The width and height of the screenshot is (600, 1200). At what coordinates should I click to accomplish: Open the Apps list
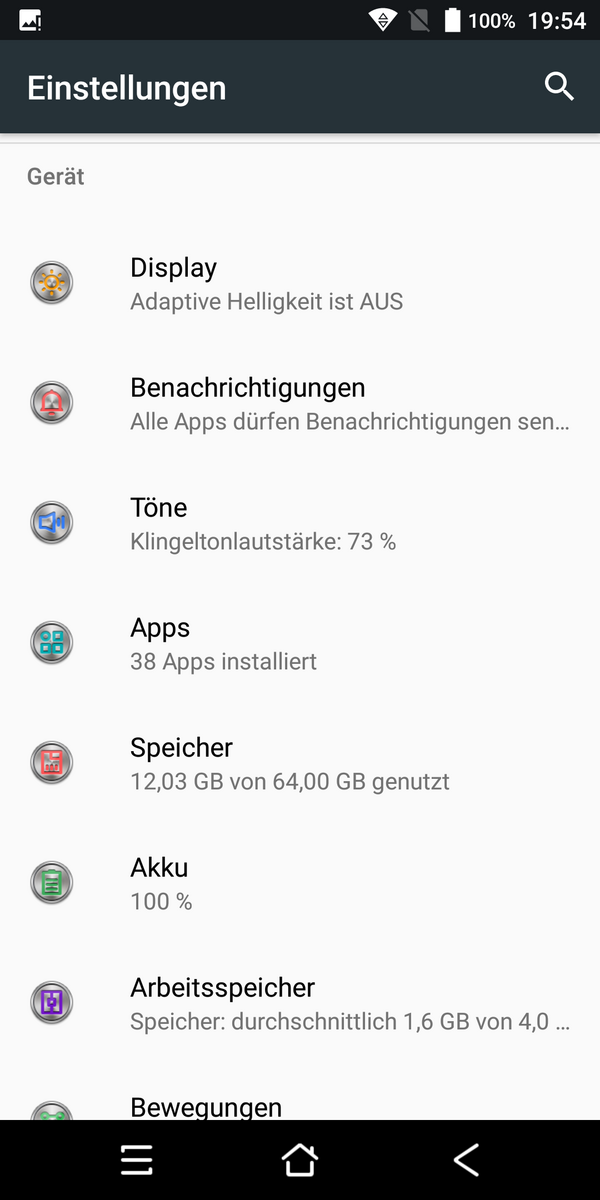(300, 644)
